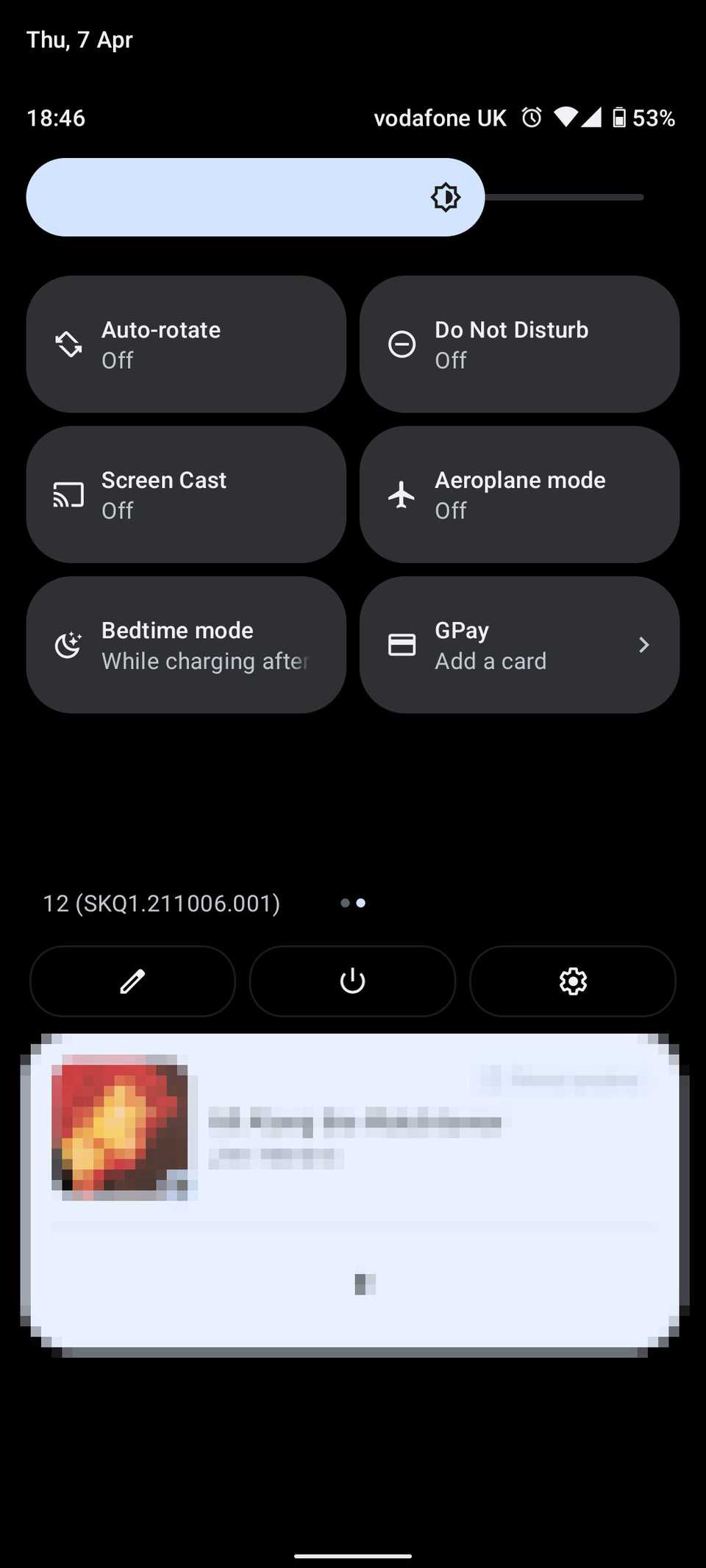The height and width of the screenshot is (1568, 706).
Task: Open Bedtime mode settings
Action: (x=185, y=645)
